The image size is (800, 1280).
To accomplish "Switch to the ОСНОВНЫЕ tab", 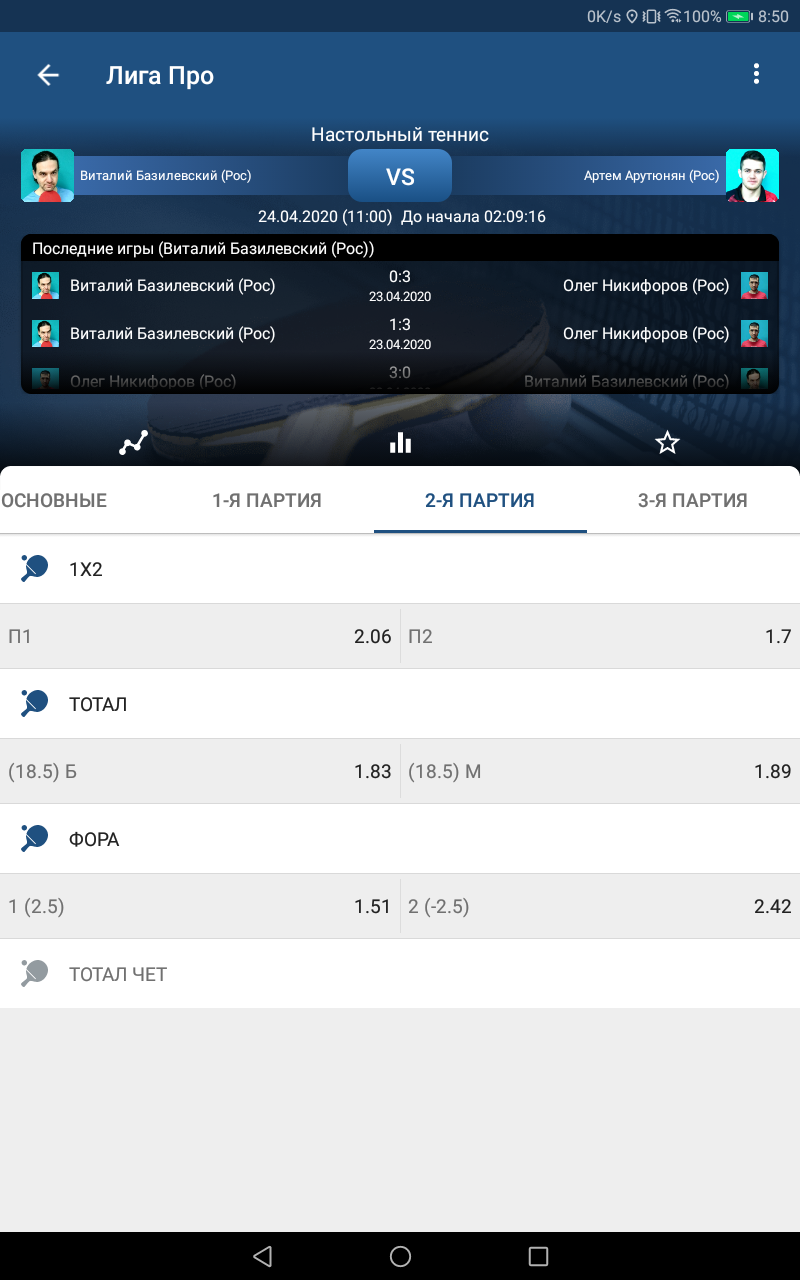I will pyautogui.click(x=54, y=501).
